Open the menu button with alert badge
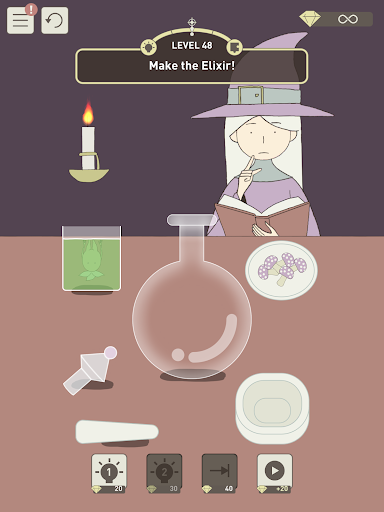Screen dimensions: 384x512 pyautogui.click(x=20, y=20)
